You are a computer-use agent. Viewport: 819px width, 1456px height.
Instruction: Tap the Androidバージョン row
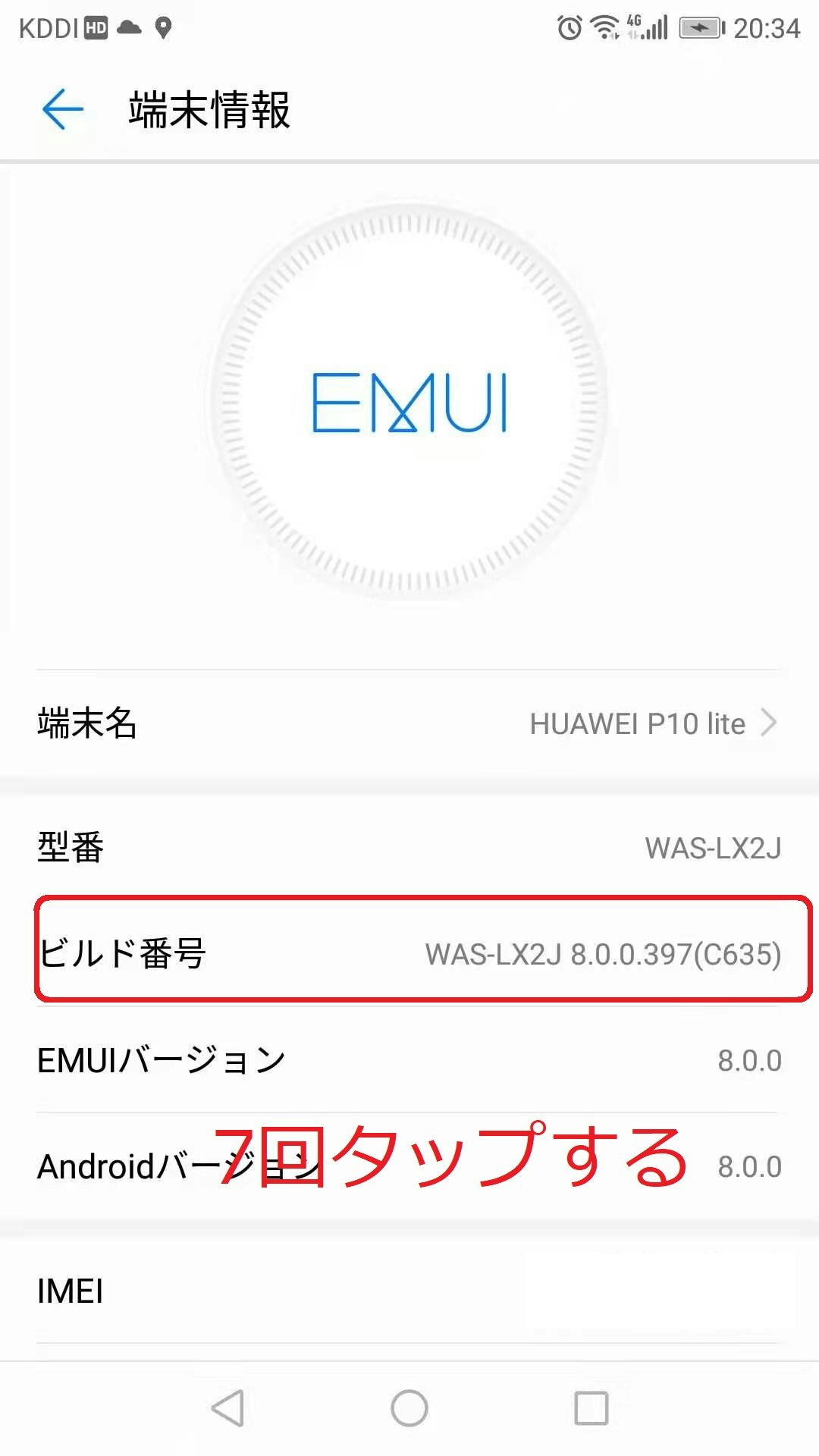(409, 1166)
